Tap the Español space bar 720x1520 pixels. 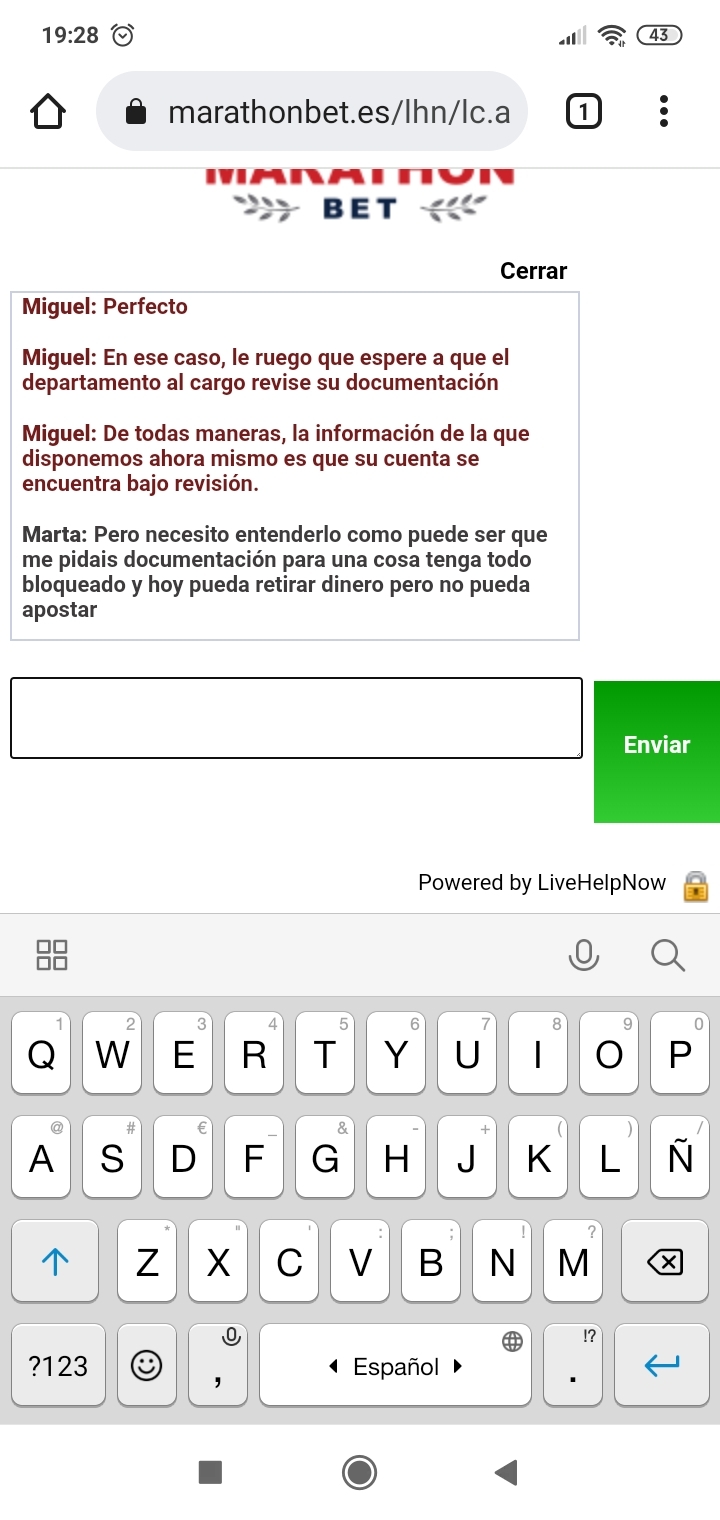coord(396,1365)
